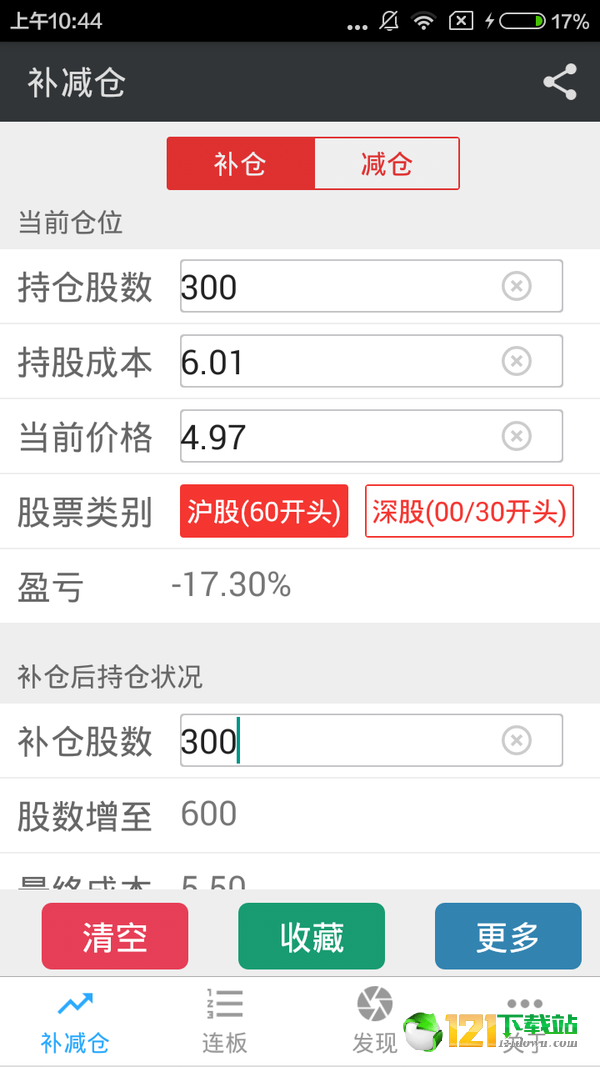The width and height of the screenshot is (600, 1067).
Task: Save with the 收藏 button
Action: (312, 936)
